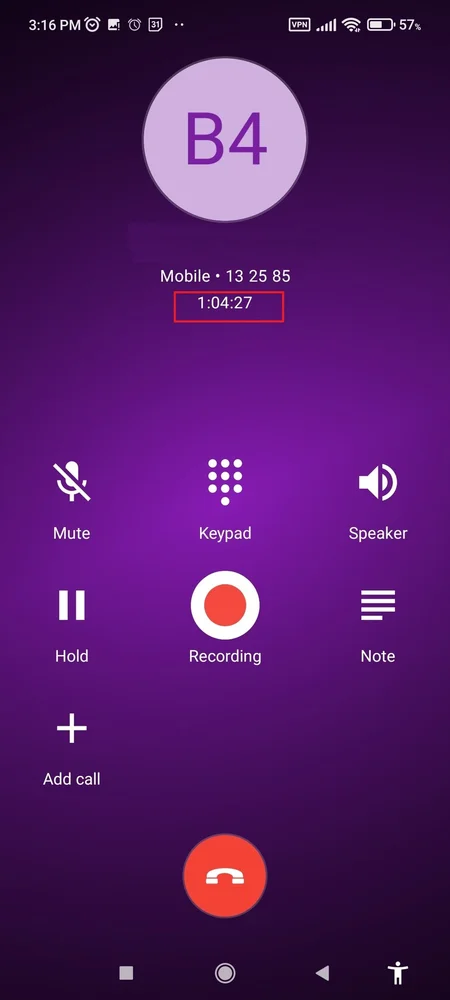This screenshot has height=1000, width=450.
Task: Go back using the system back arrow
Action: point(323,973)
